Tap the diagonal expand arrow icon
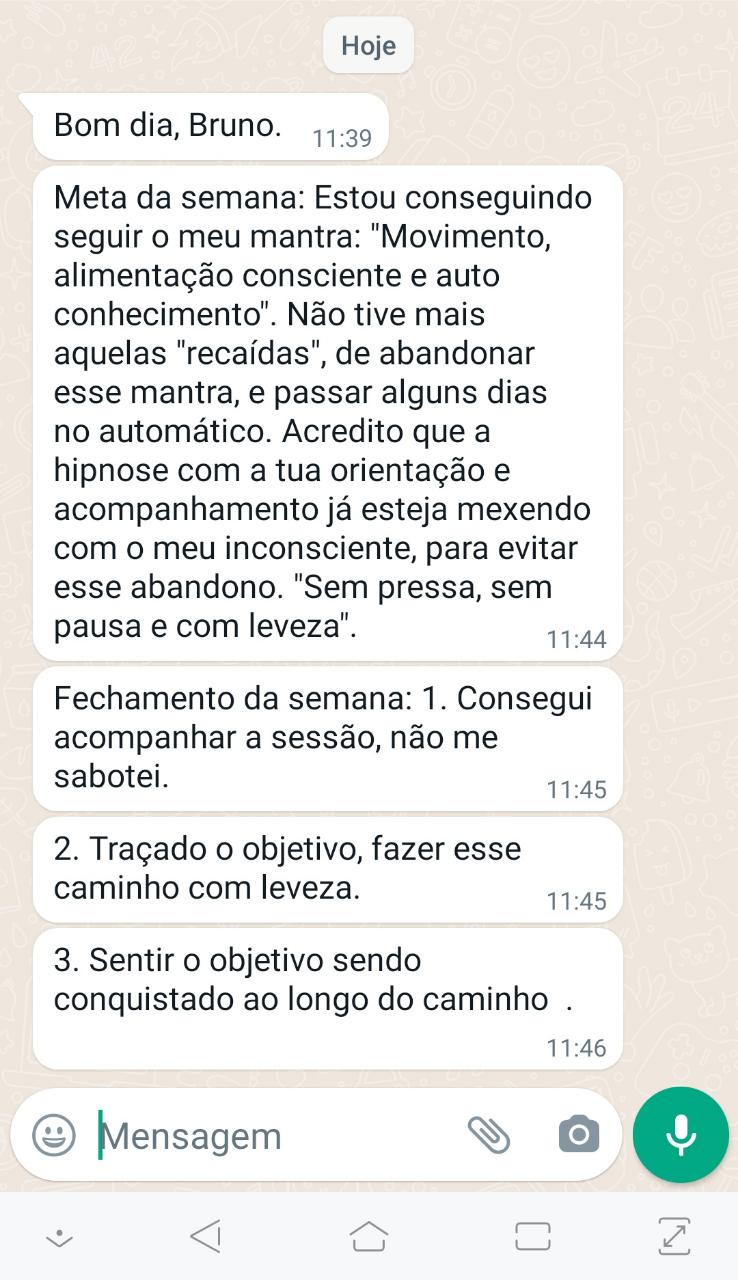 (x=676, y=1237)
